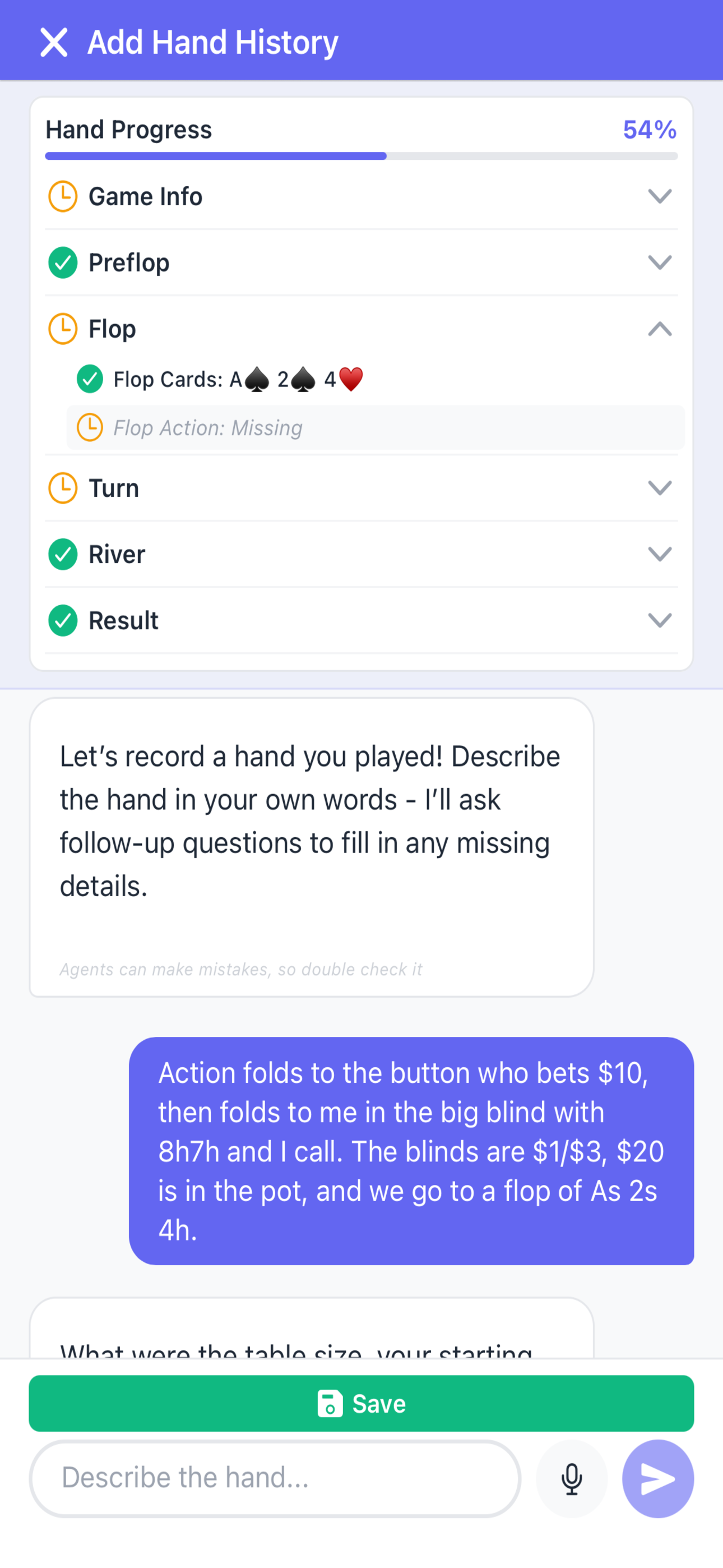Collapse the Flop section
The height and width of the screenshot is (1568, 723).
(659, 329)
